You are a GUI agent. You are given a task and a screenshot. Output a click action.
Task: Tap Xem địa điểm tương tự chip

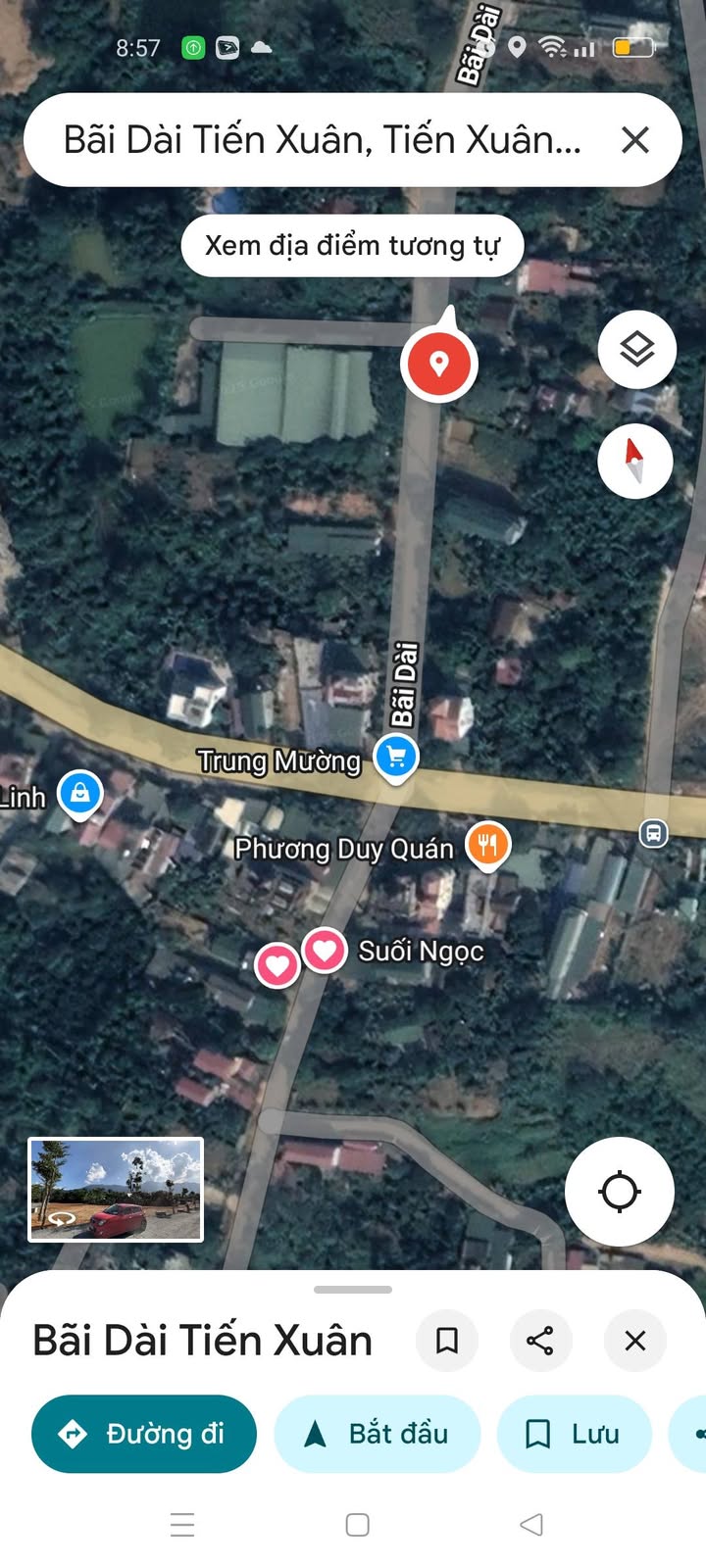[x=352, y=245]
